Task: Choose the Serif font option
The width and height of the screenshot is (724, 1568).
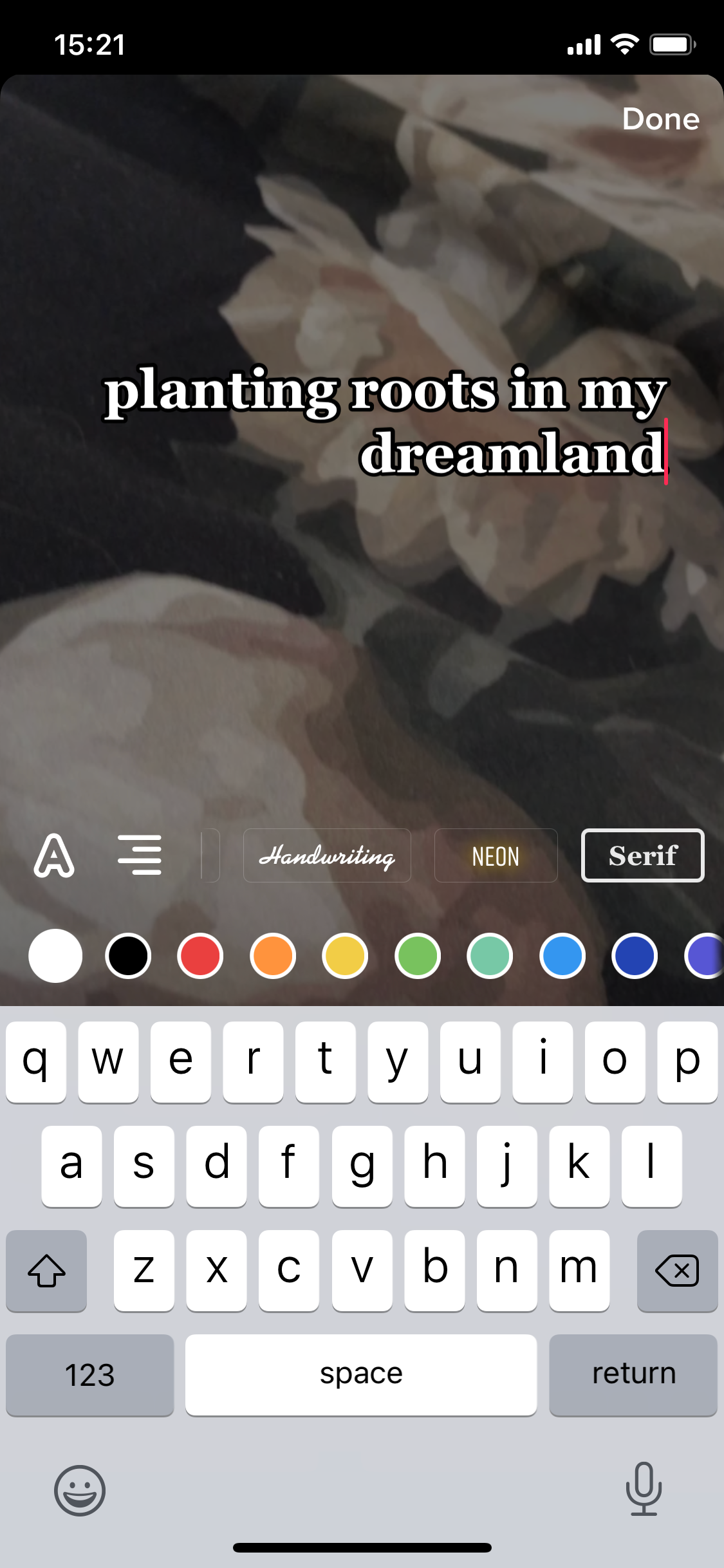Action: (x=642, y=855)
